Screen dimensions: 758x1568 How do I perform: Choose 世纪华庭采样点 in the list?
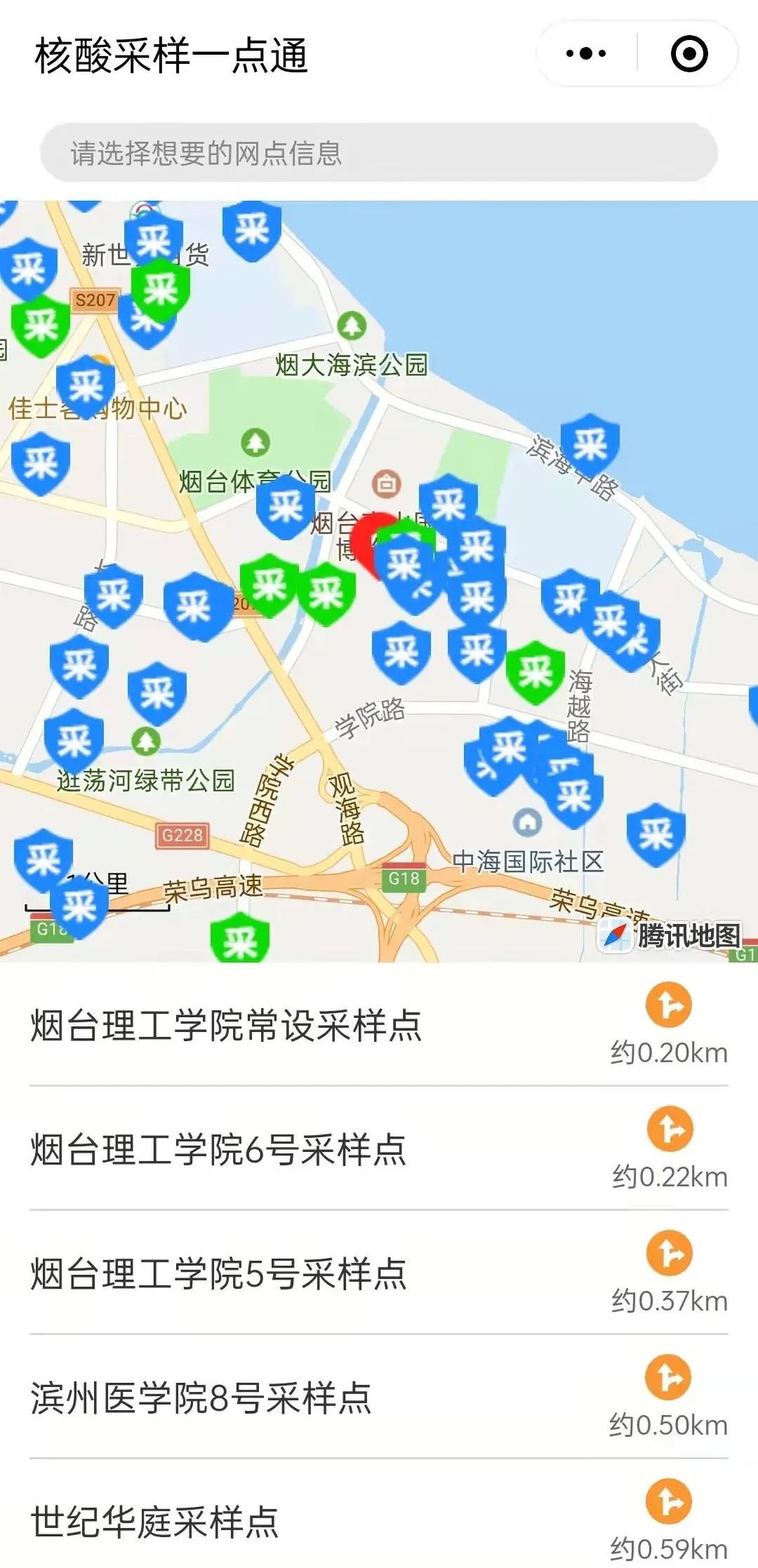[154, 1522]
